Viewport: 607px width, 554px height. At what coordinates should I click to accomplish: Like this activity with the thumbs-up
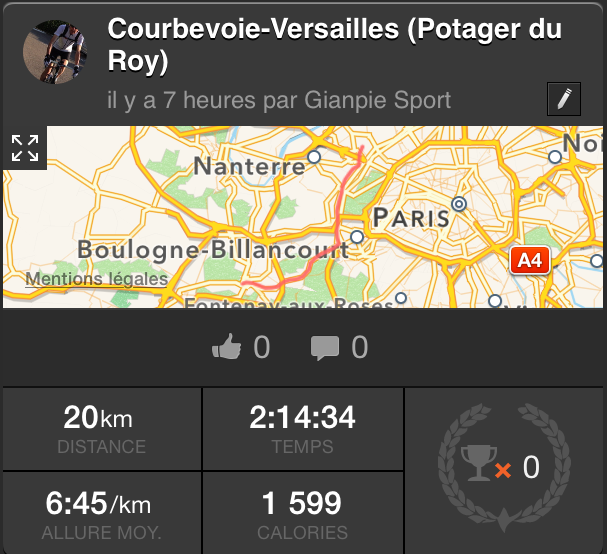click(228, 348)
